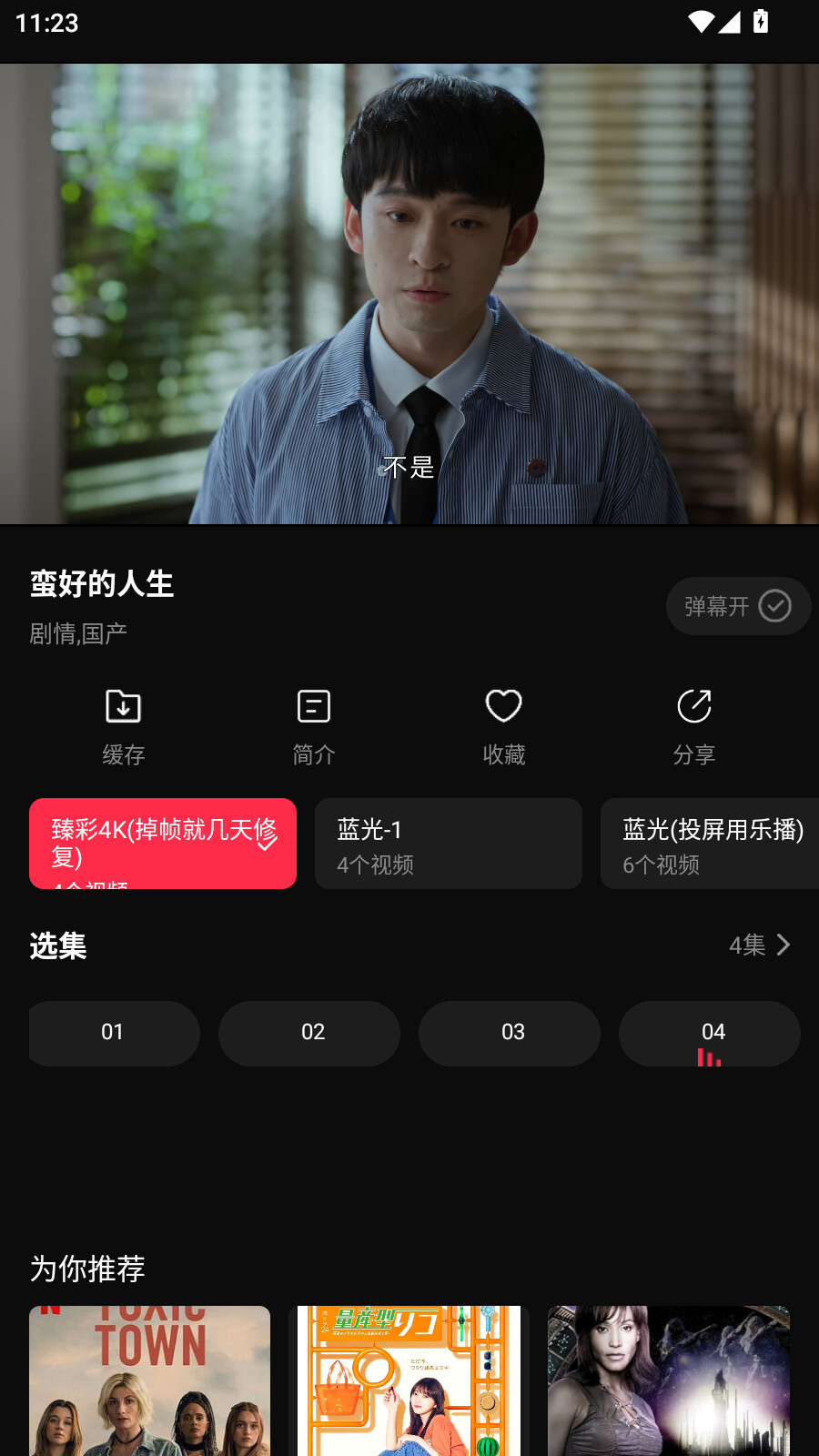Viewport: 819px width, 1456px height.
Task: Open the 简介 synopsis
Action: 314,726
